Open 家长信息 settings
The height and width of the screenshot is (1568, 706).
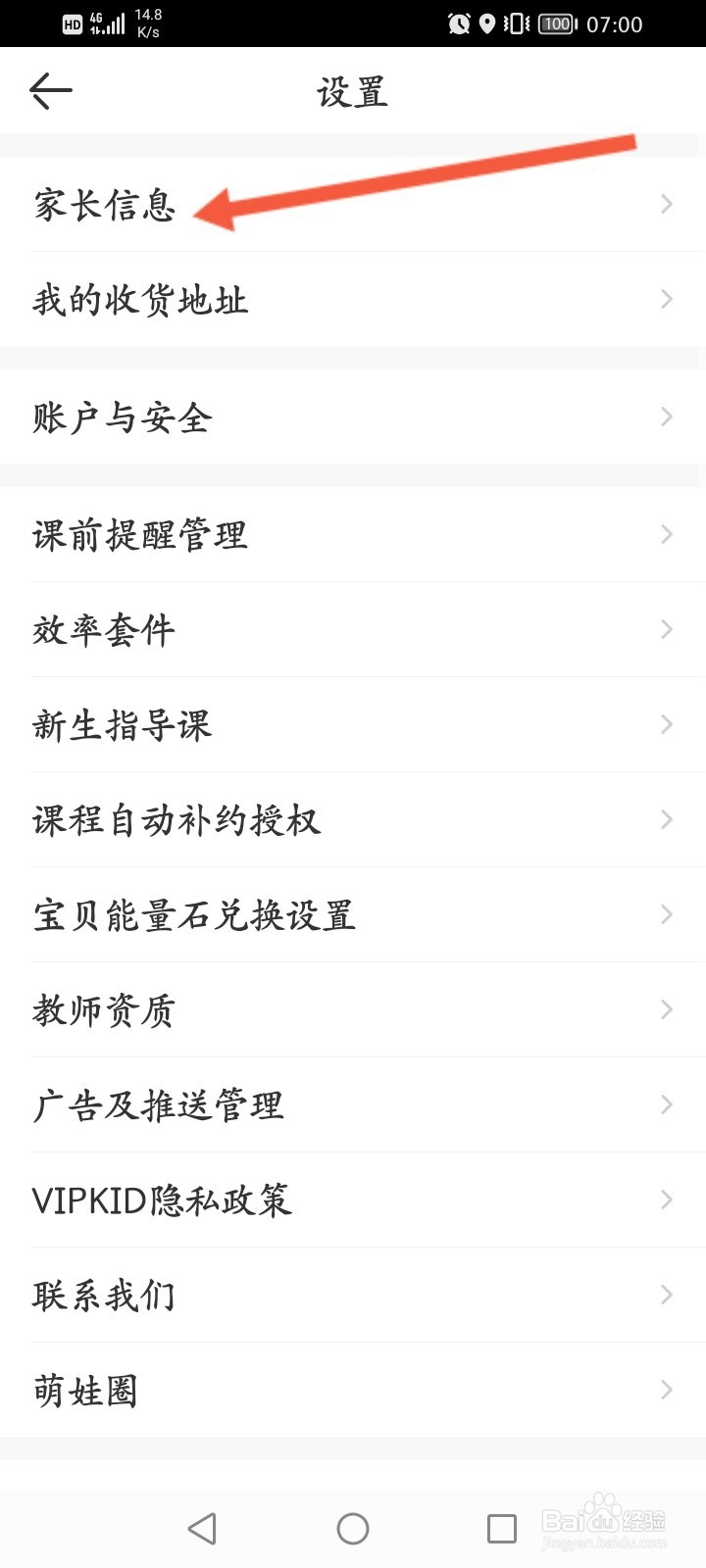pyautogui.click(x=353, y=204)
